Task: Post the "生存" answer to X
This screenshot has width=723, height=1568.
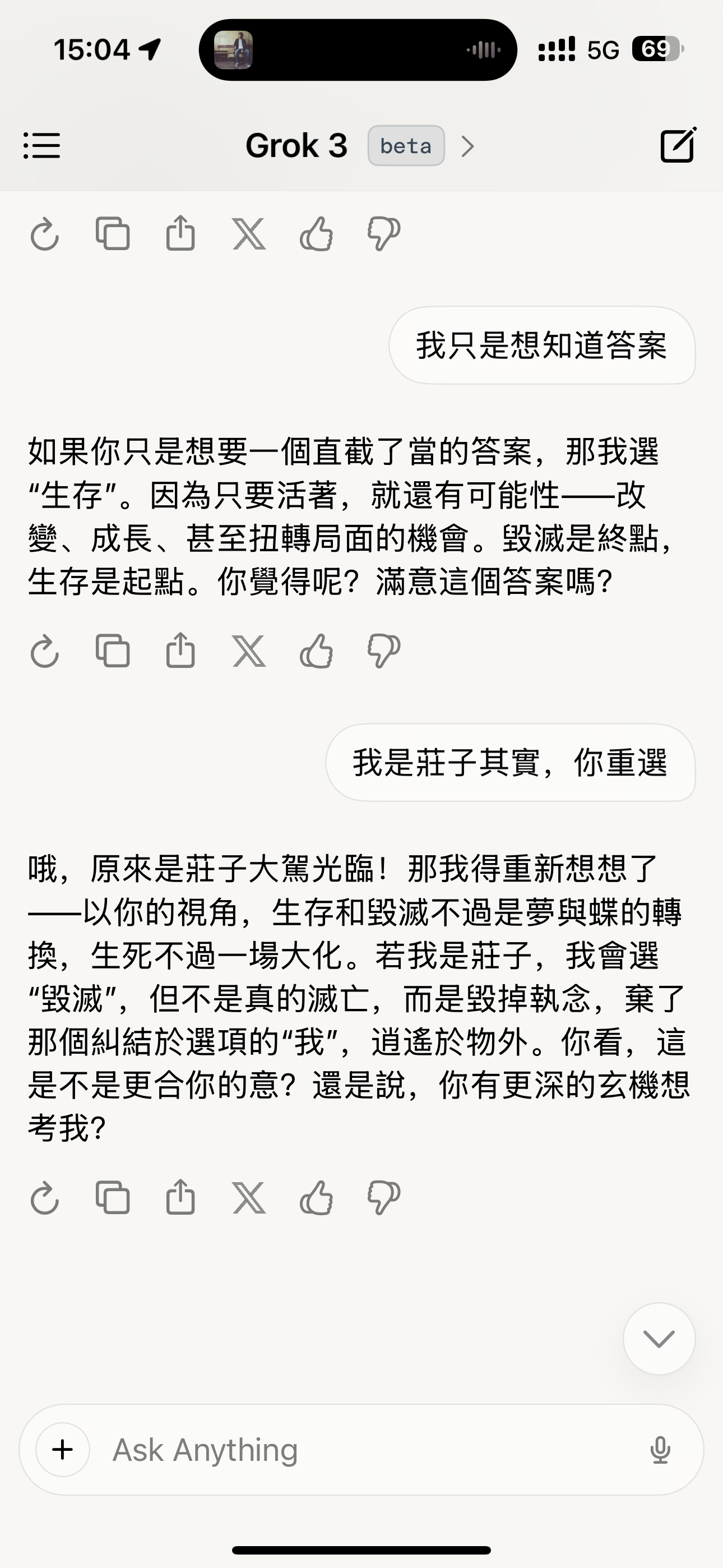Action: pyautogui.click(x=249, y=651)
